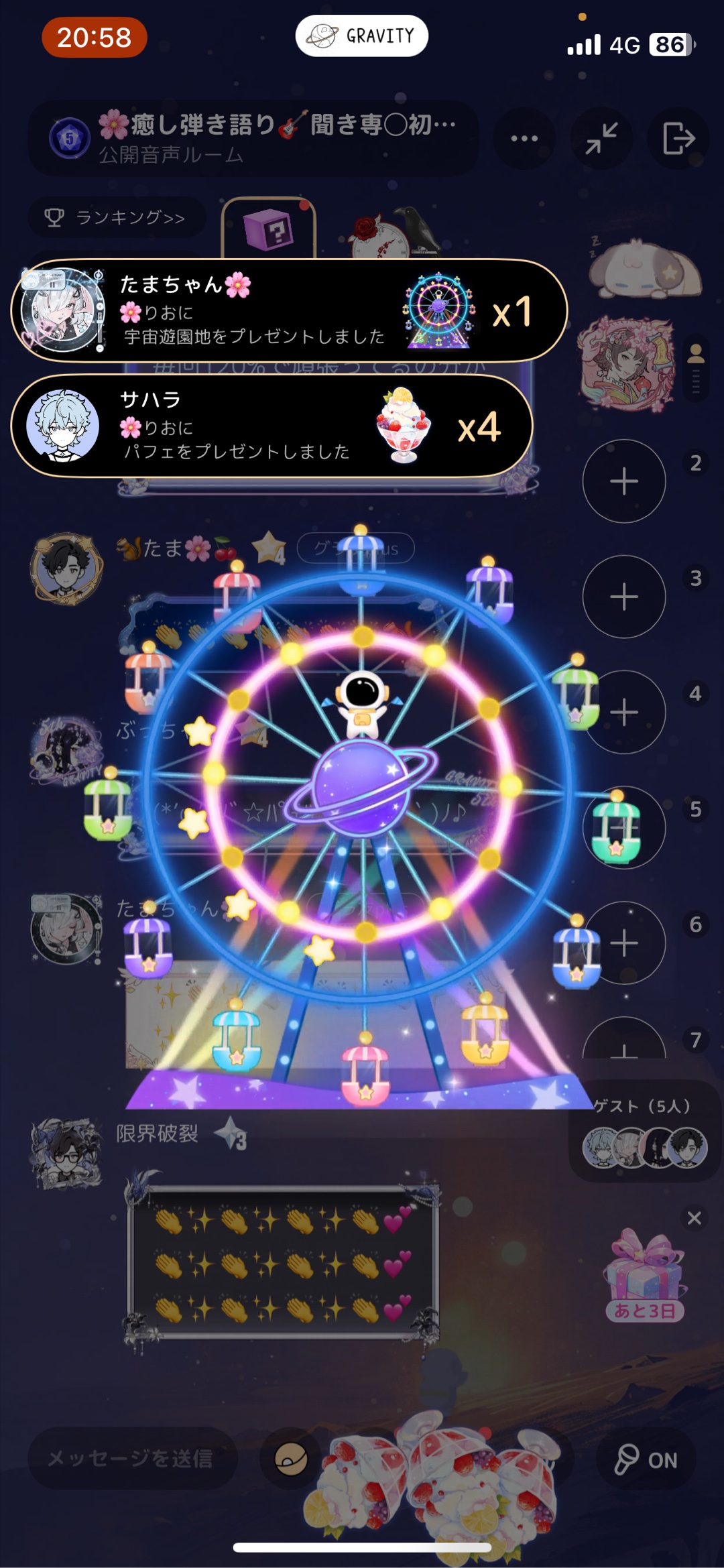View the ゲスト (5人) guest list
This screenshot has height=1568, width=724.
click(644, 1134)
